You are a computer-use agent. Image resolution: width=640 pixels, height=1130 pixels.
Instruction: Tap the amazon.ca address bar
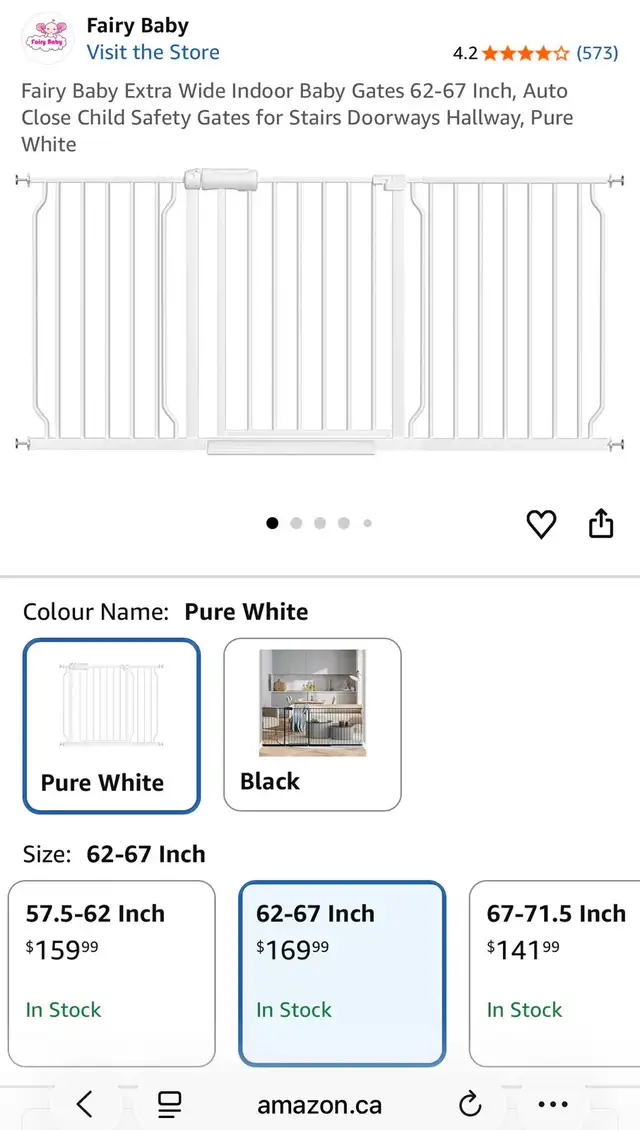319,1105
